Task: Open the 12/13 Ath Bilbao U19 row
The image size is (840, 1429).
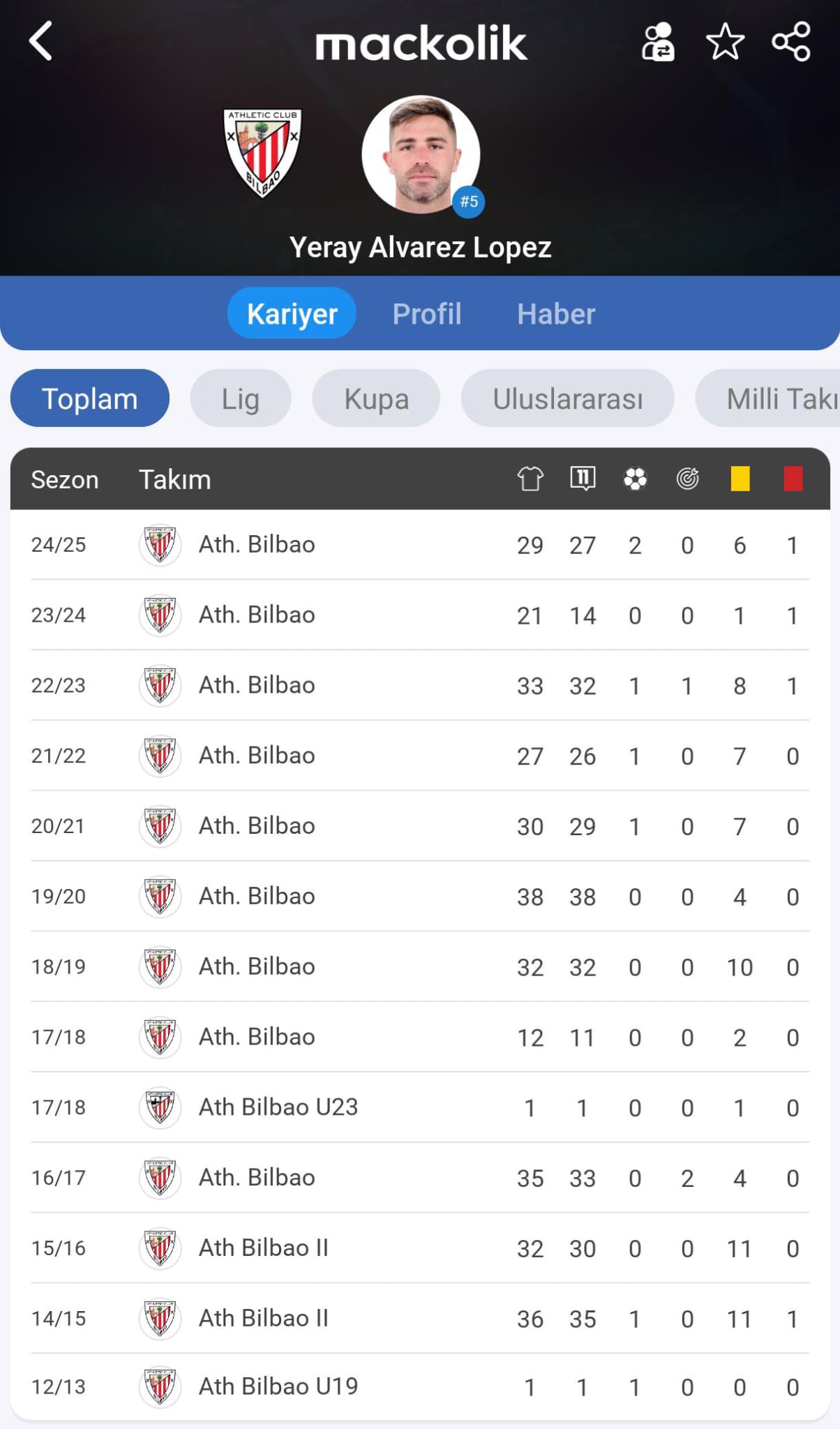Action: tap(420, 1387)
